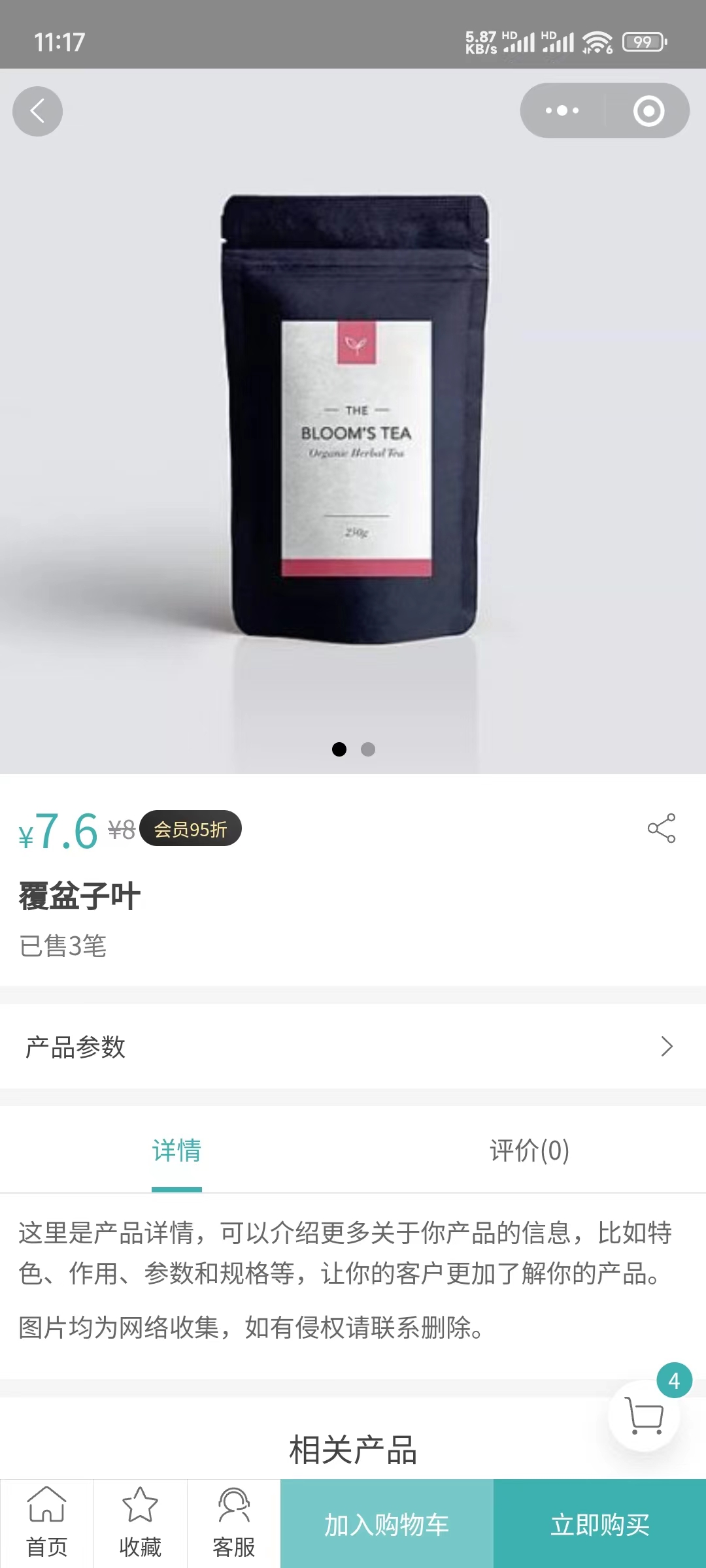Tap 立即购买 to buy now
706x1568 pixels.
[600, 1524]
